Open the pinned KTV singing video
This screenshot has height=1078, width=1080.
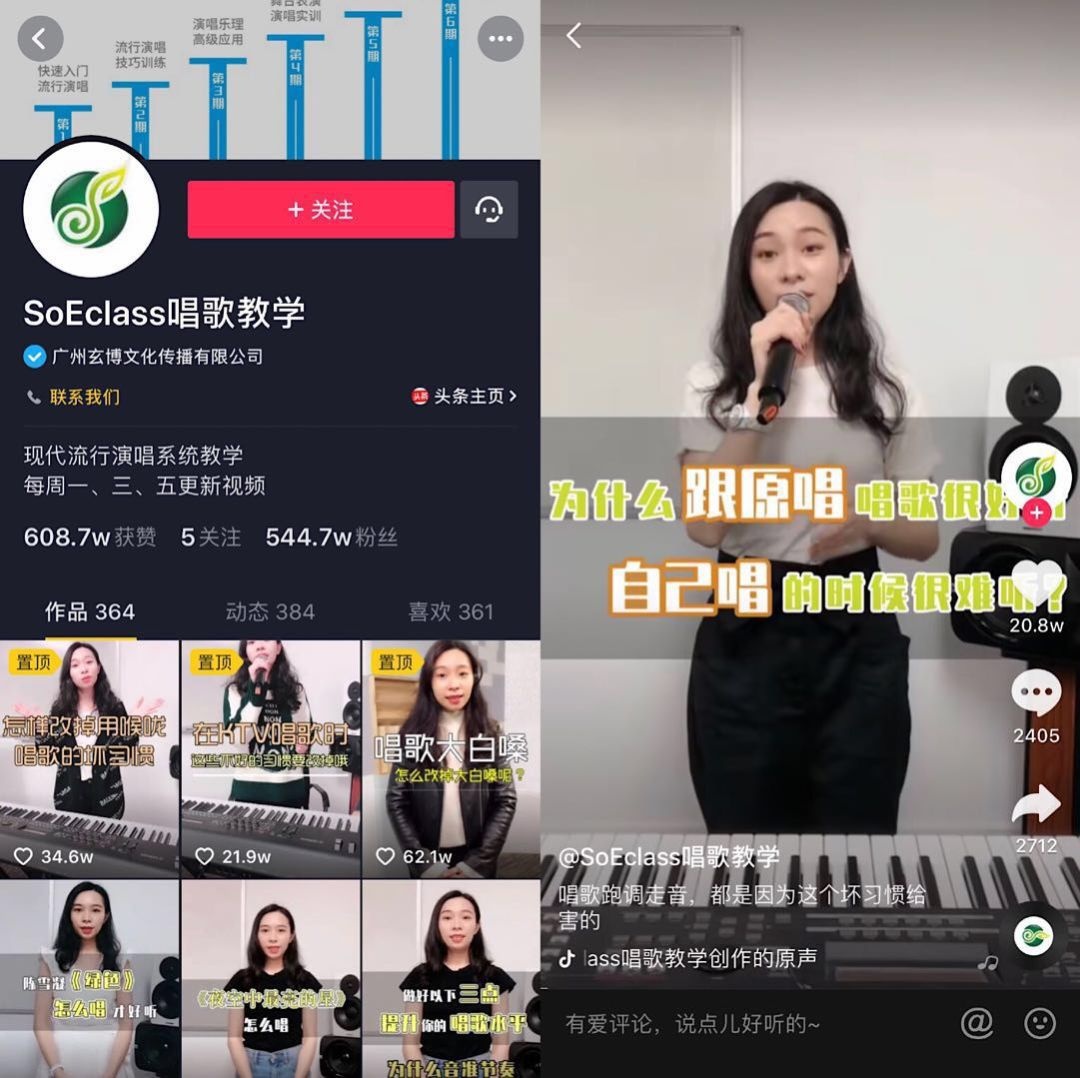point(270,758)
